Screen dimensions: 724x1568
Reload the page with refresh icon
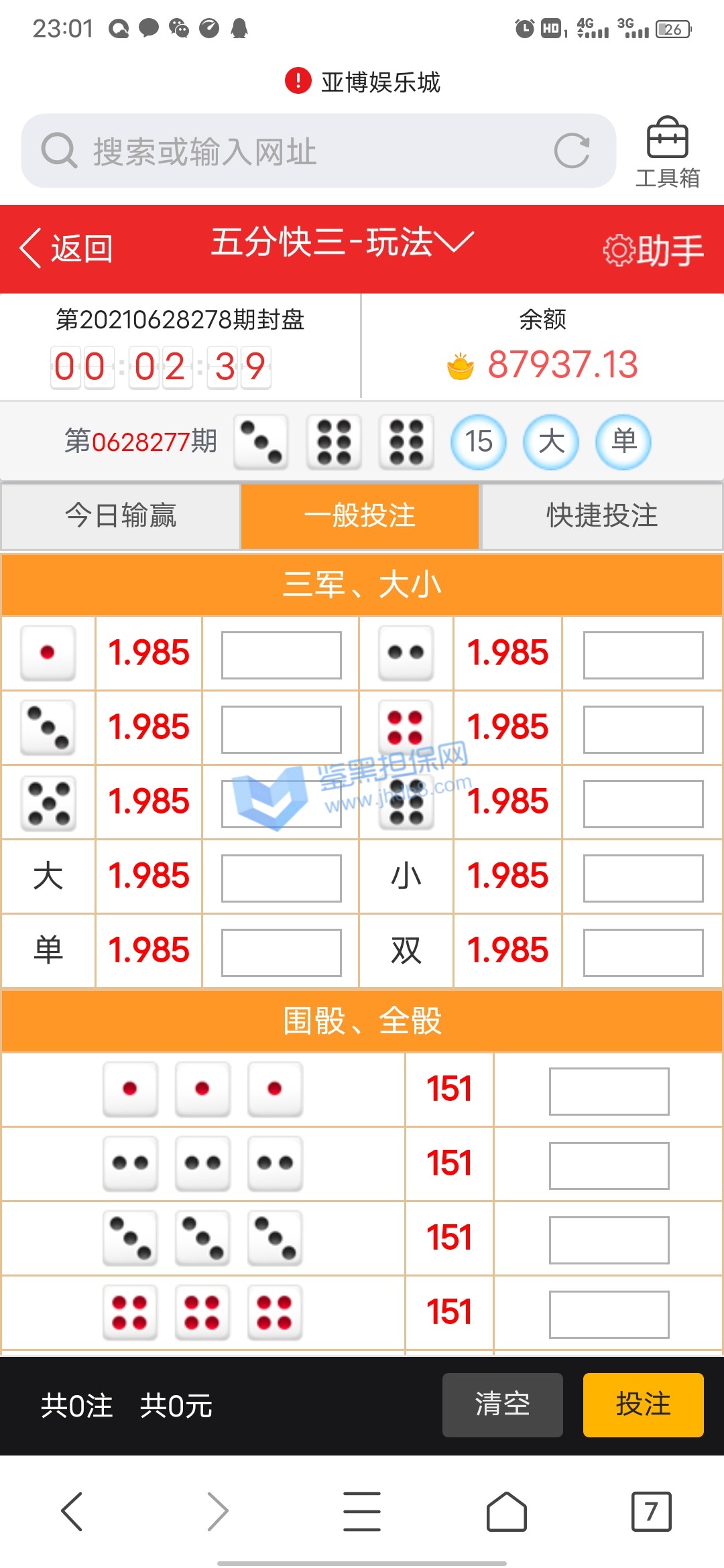[572, 151]
